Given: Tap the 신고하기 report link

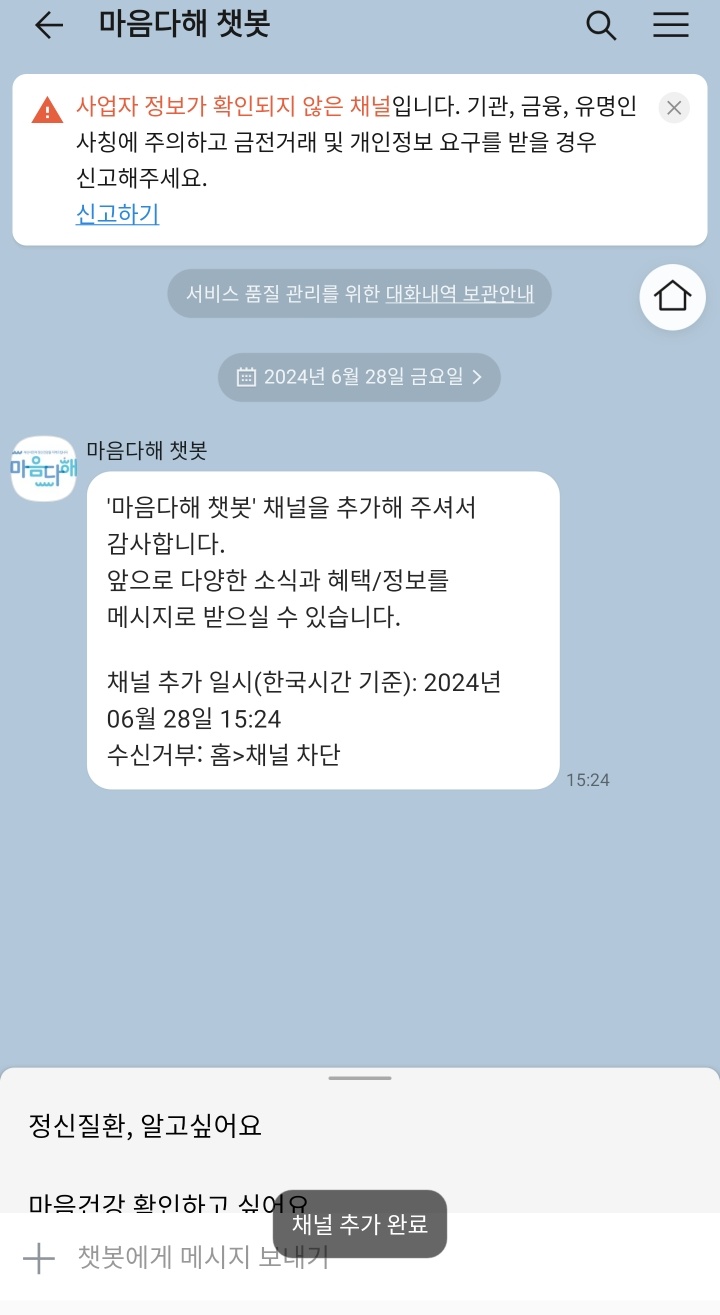Looking at the screenshot, I should [117, 213].
